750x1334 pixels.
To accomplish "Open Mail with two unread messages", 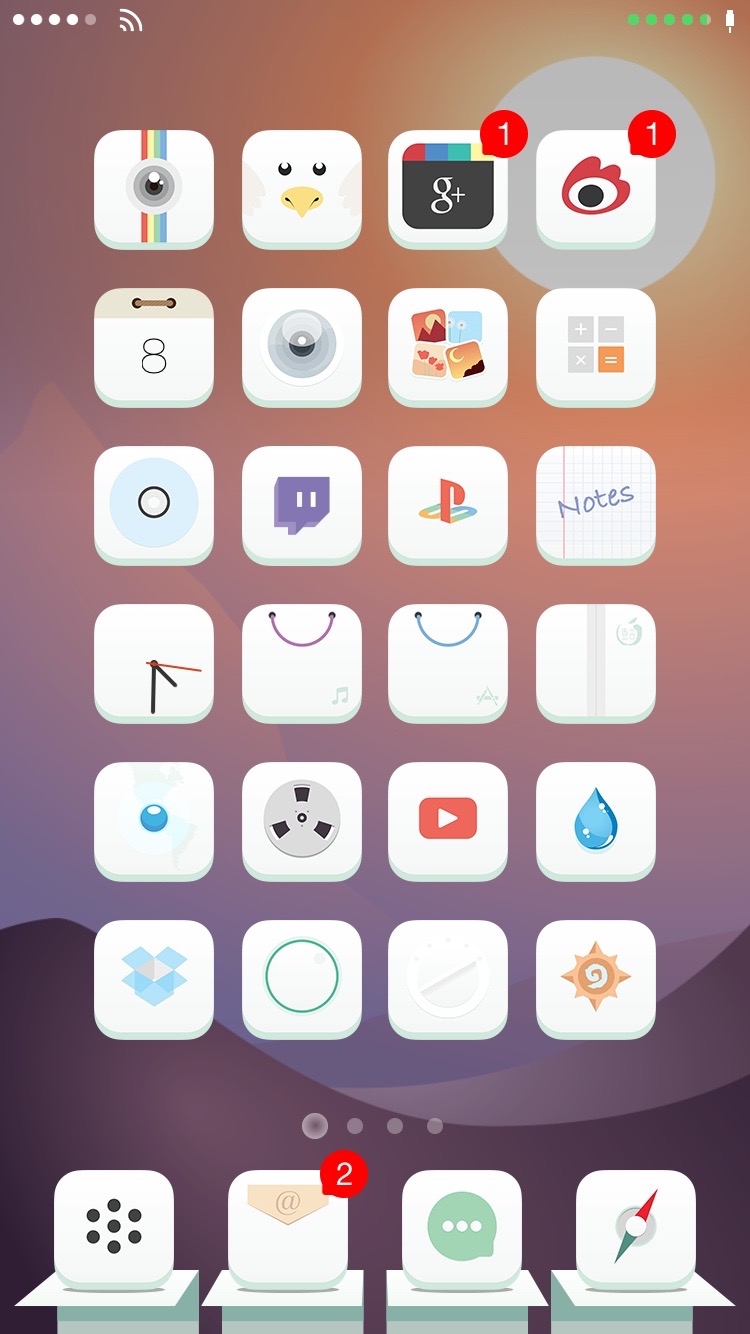I will click(x=288, y=1228).
